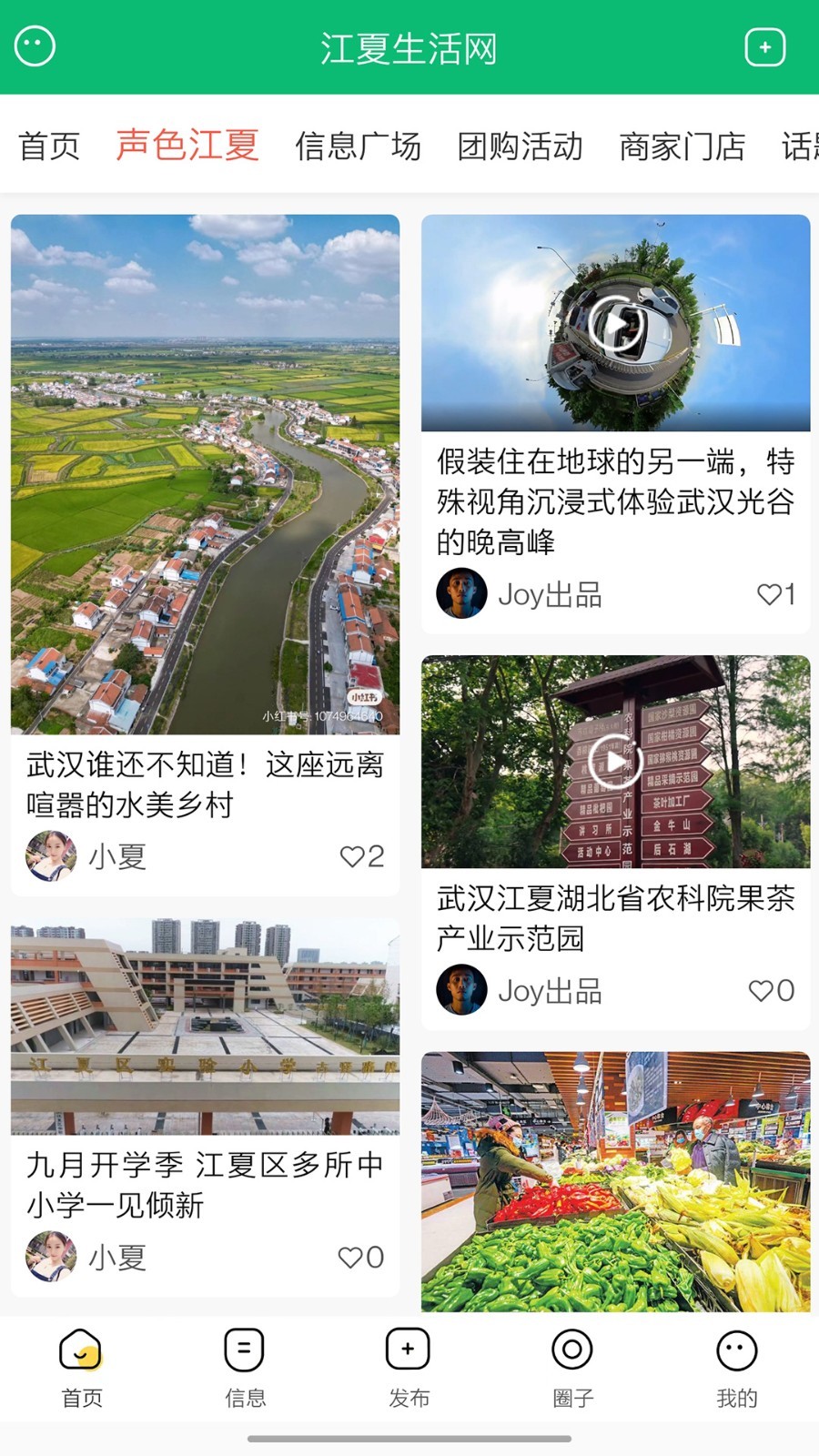Viewport: 819px width, 1456px height.
Task: Open the vegetable market photo post
Action: pos(616,1181)
